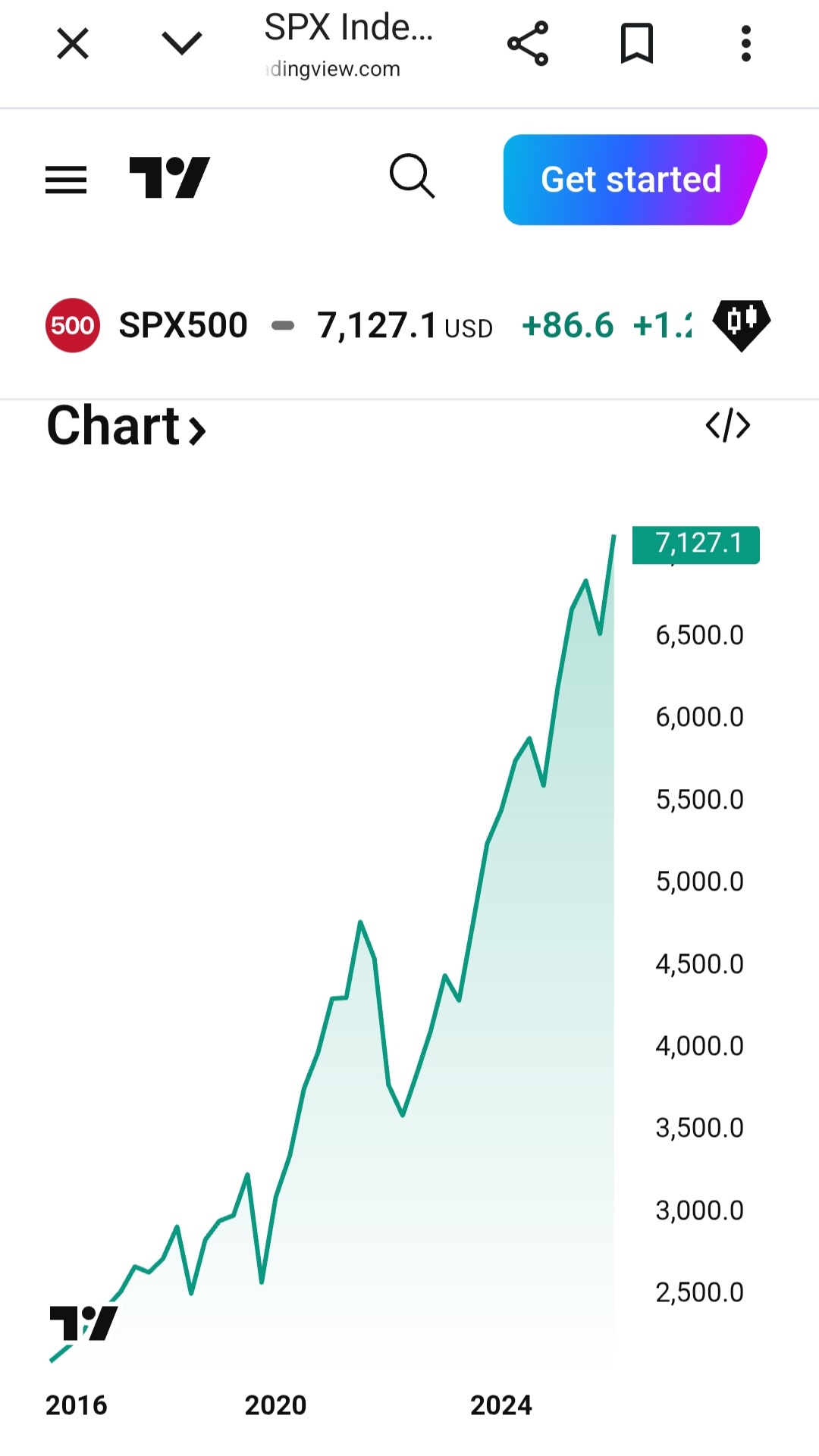The width and height of the screenshot is (819, 1456).
Task: Tap the Get started button
Action: (x=632, y=180)
